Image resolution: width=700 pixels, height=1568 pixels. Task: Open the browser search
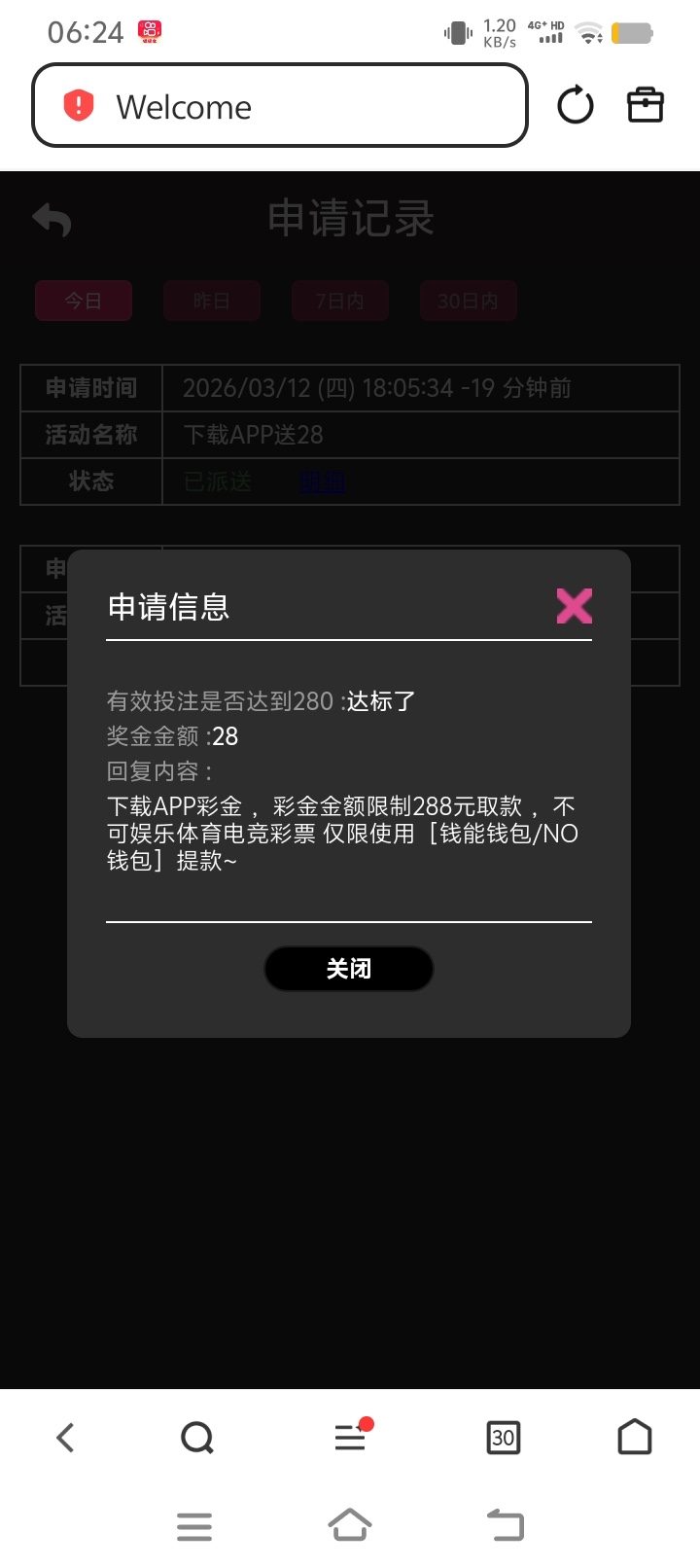point(197,1437)
